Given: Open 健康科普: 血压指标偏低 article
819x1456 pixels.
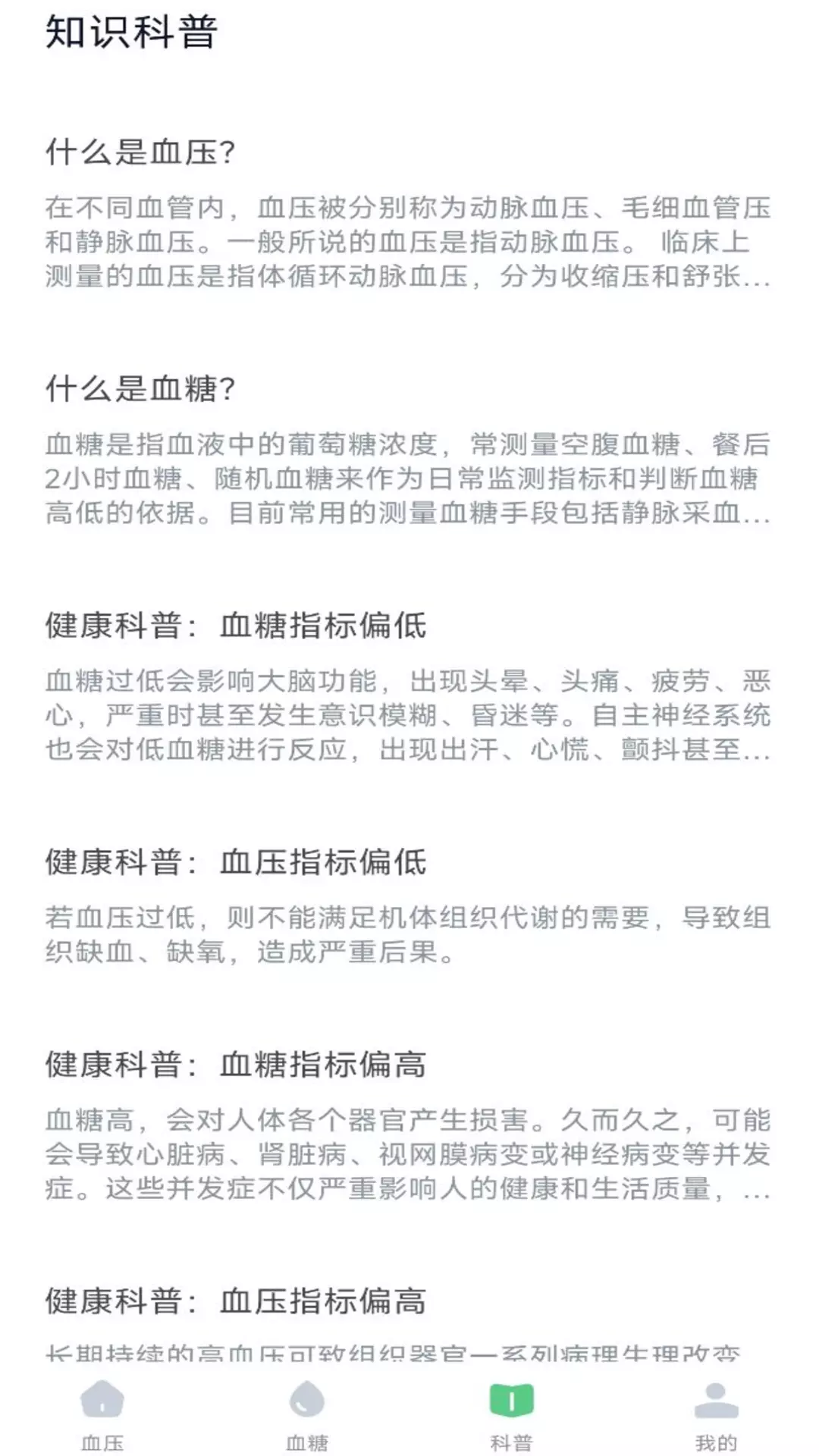Looking at the screenshot, I should coord(409,905).
